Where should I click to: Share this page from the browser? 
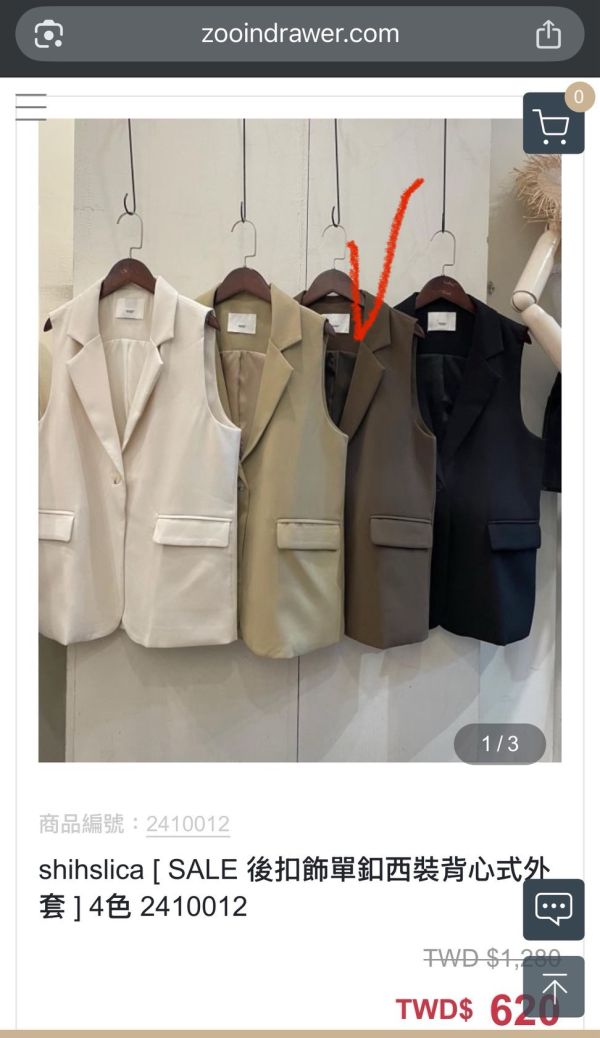click(x=548, y=34)
